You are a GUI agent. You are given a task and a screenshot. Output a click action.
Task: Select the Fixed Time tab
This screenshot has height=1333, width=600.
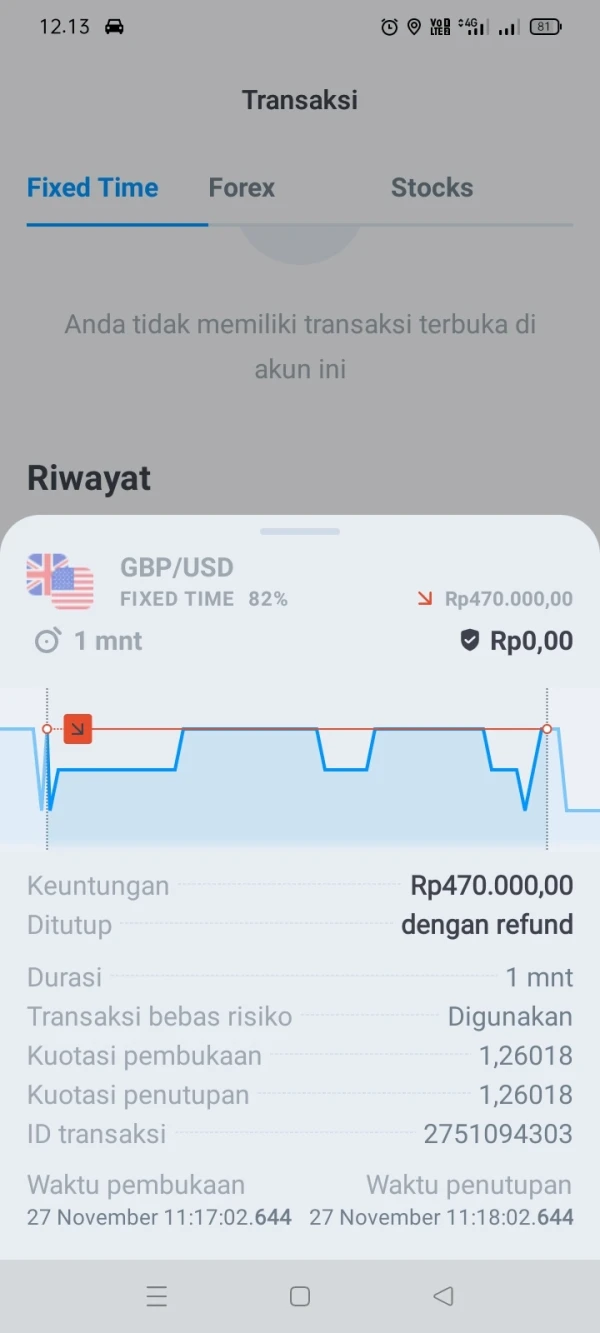click(x=93, y=188)
